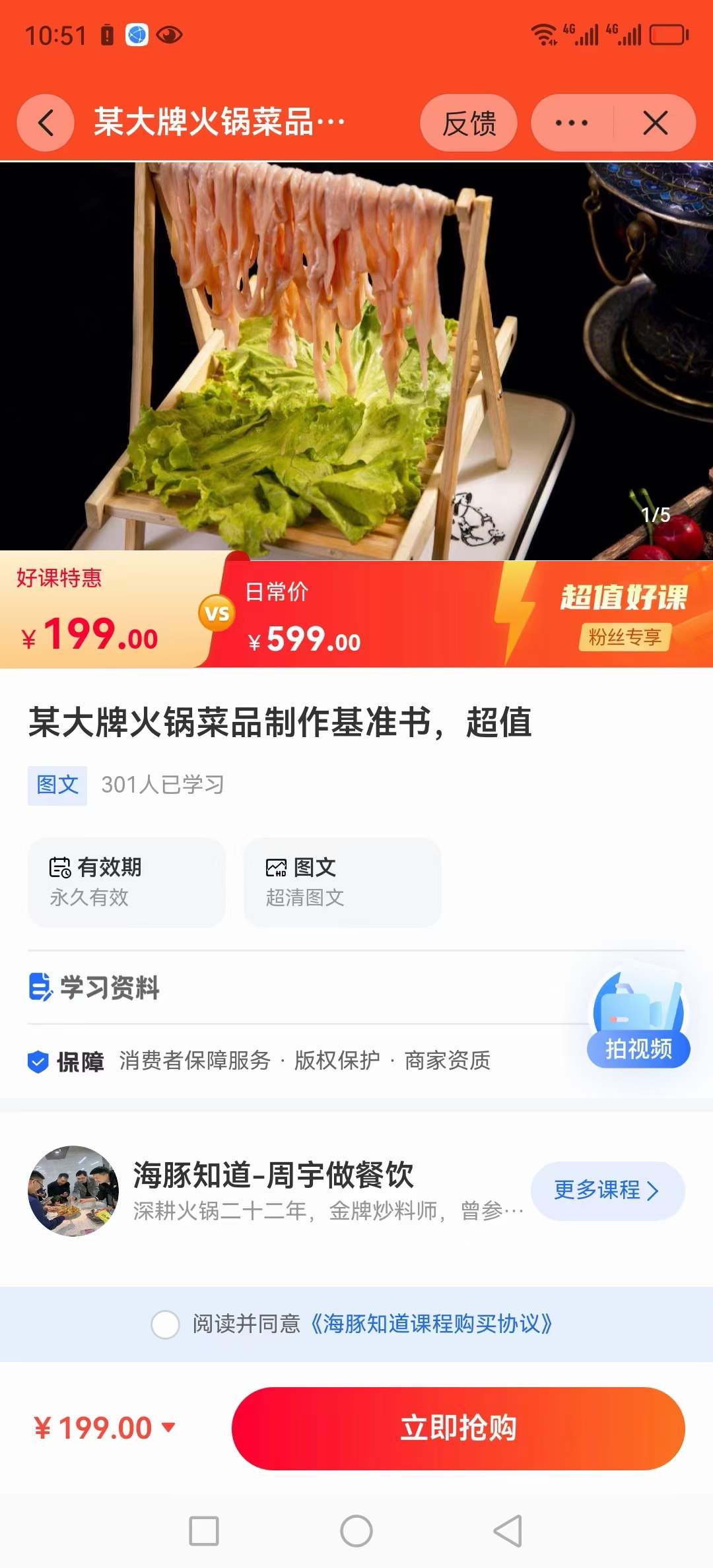Tap the 学习资料 document icon
This screenshot has width=713, height=1568.
click(40, 989)
